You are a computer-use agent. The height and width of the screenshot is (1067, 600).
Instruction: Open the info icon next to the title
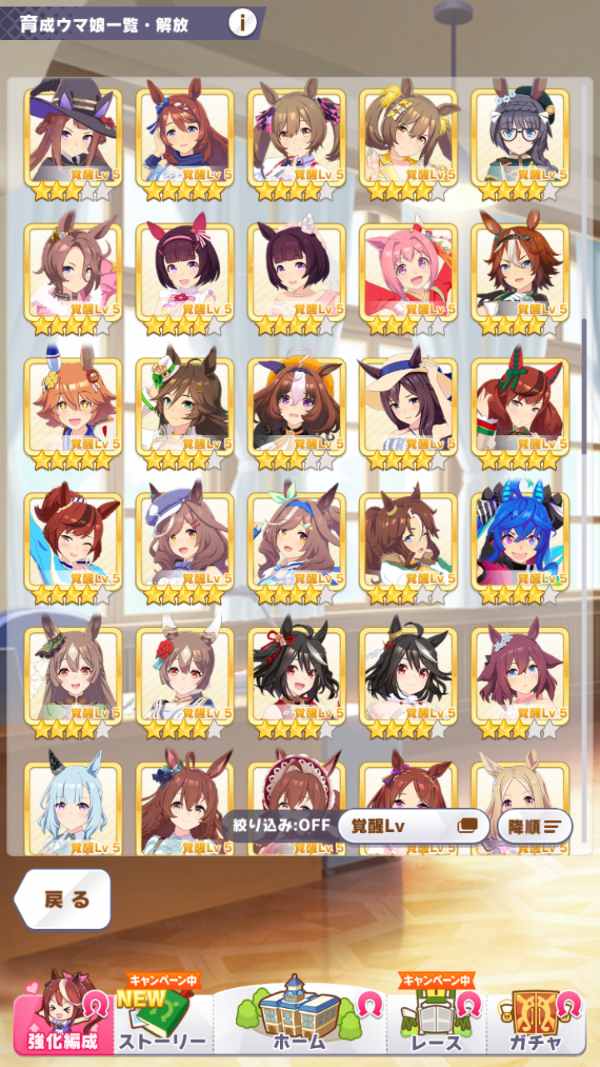[241, 23]
